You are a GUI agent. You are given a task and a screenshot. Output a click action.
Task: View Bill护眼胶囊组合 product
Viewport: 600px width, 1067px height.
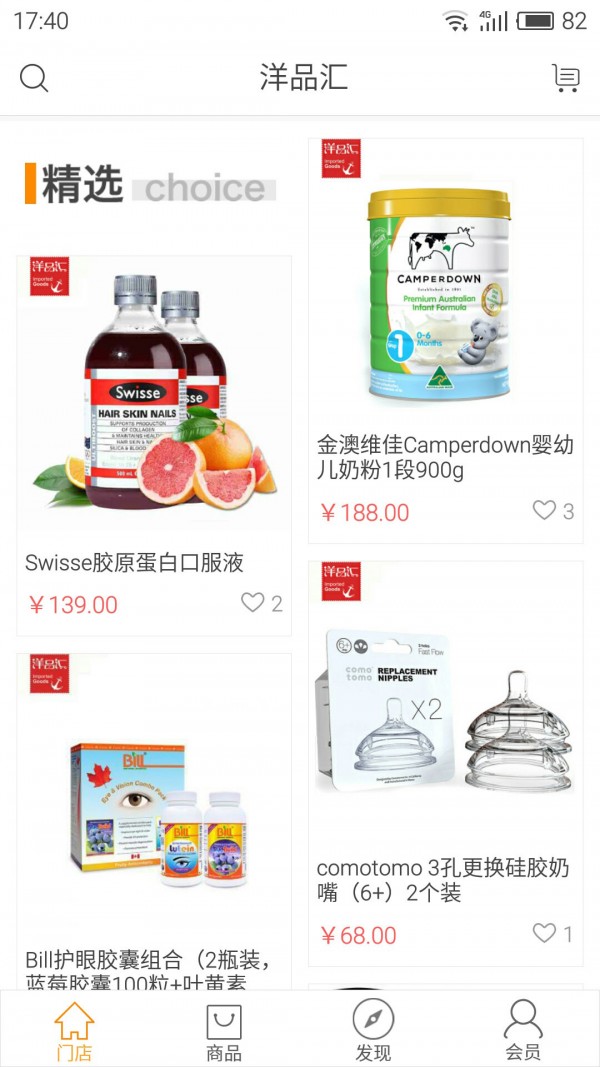[x=154, y=820]
